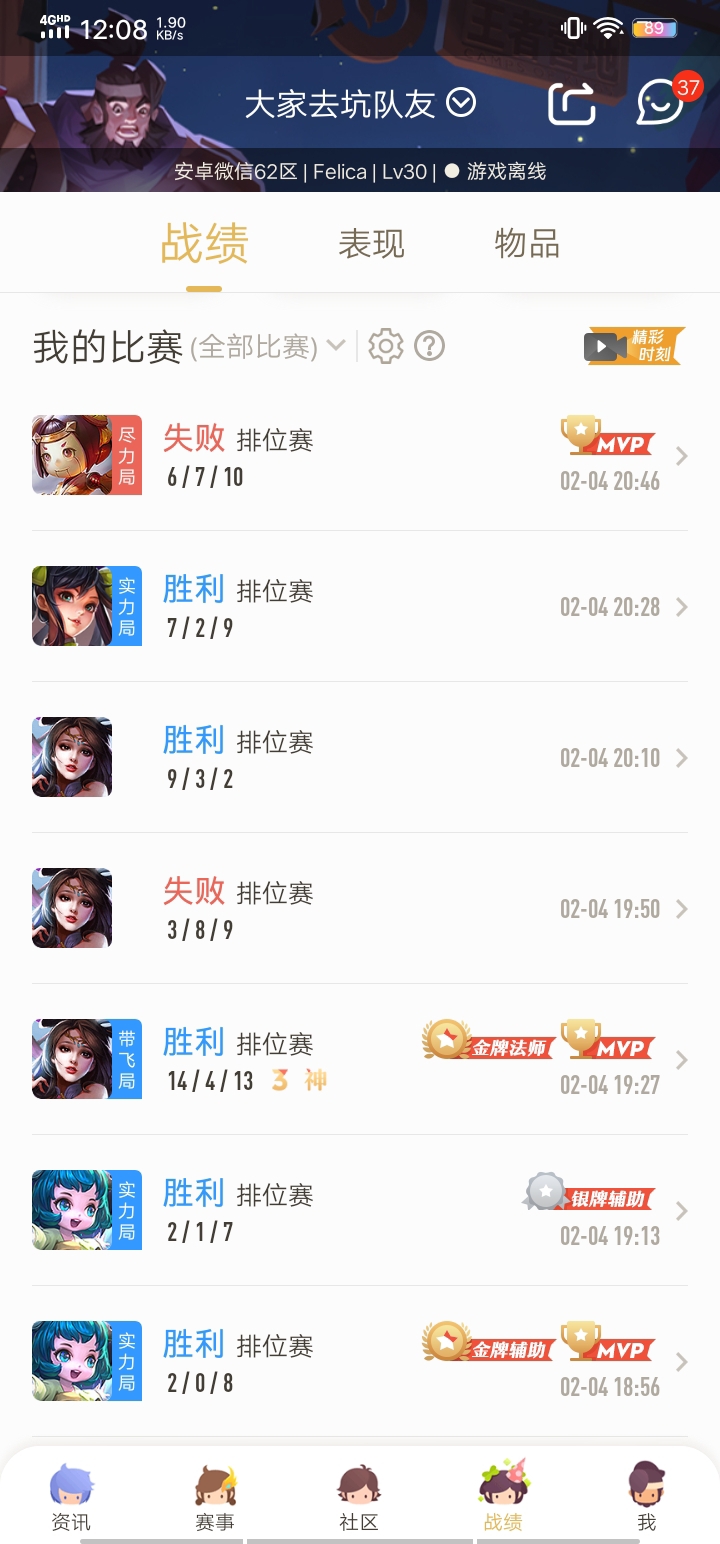The height and width of the screenshot is (1544, 720).
Task: Open the messages icon with 37 badge
Action: 660,104
